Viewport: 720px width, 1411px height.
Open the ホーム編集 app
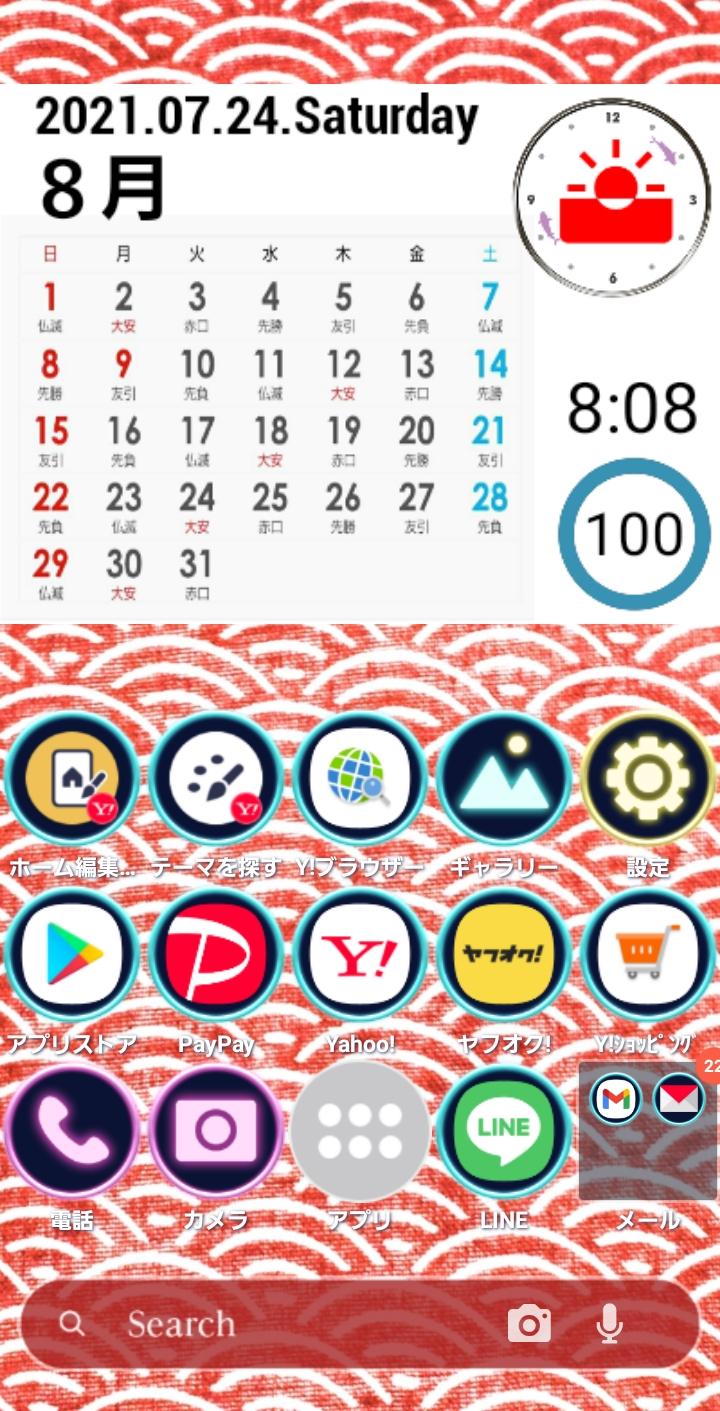tap(72, 780)
